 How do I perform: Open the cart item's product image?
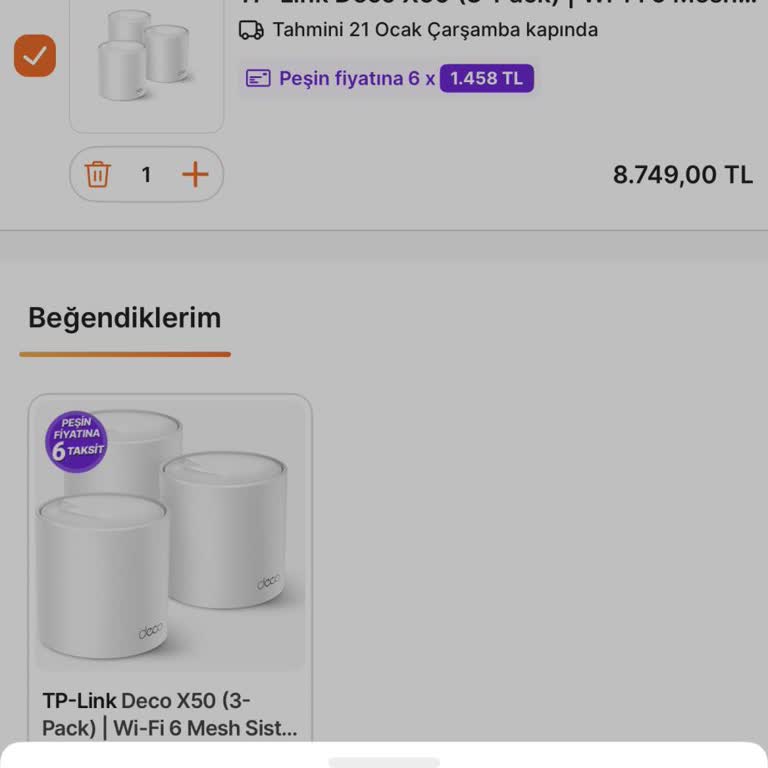pos(146,60)
